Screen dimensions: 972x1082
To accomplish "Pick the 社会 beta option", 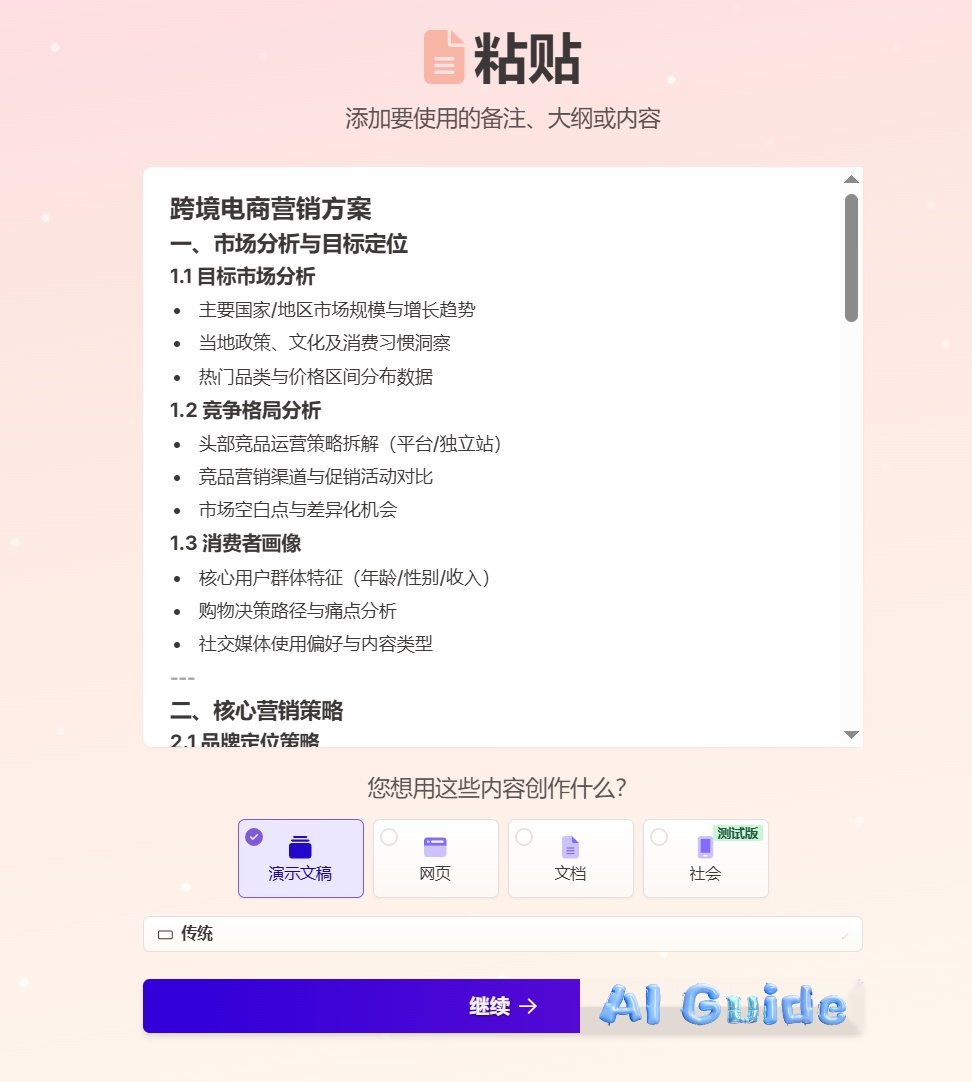I will (x=705, y=858).
